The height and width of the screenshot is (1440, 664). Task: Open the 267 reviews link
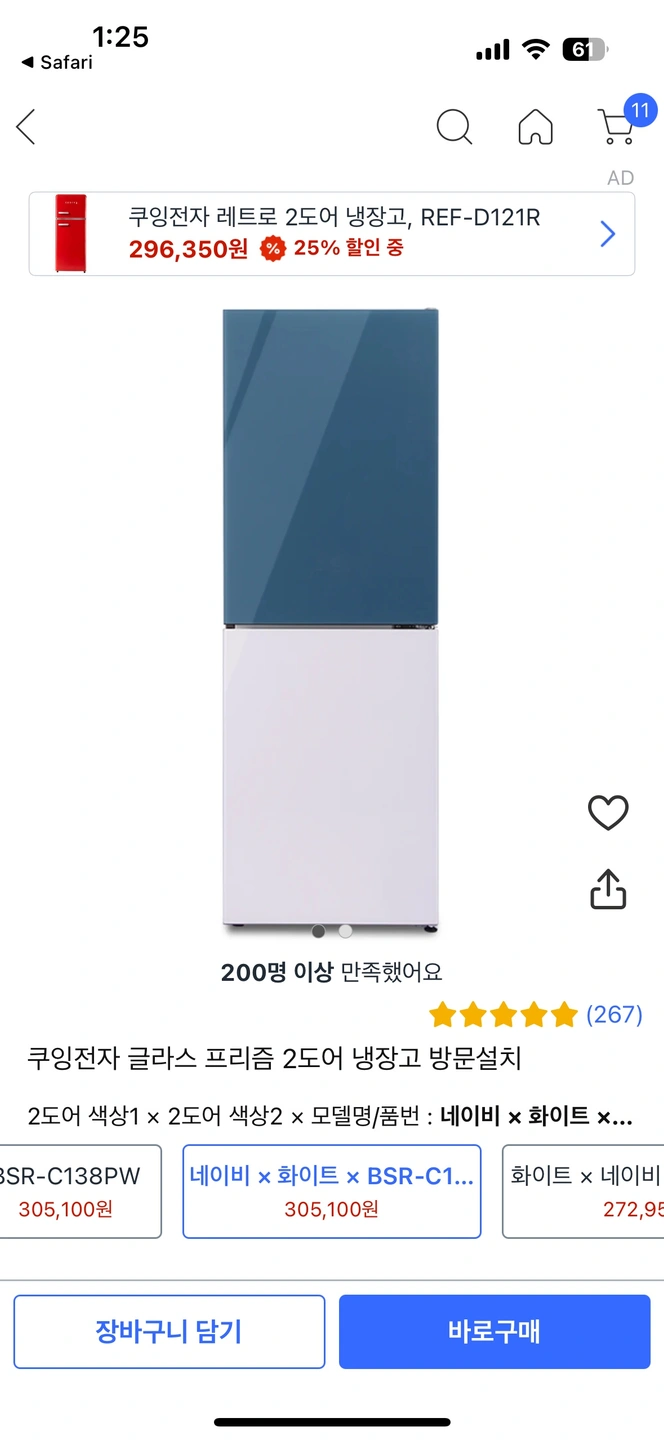pyautogui.click(x=613, y=1014)
